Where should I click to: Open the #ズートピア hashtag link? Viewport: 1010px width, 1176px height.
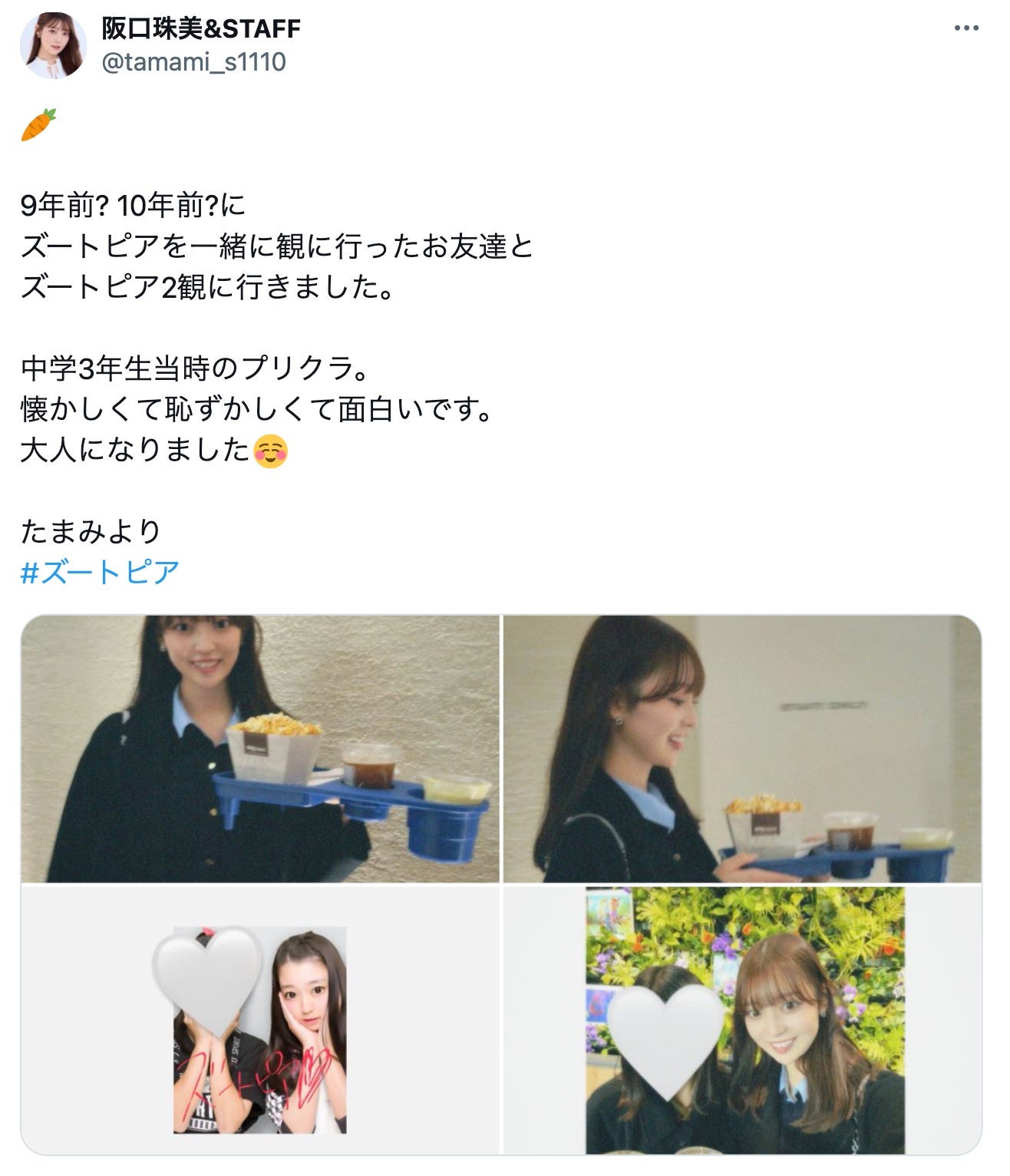tap(100, 573)
